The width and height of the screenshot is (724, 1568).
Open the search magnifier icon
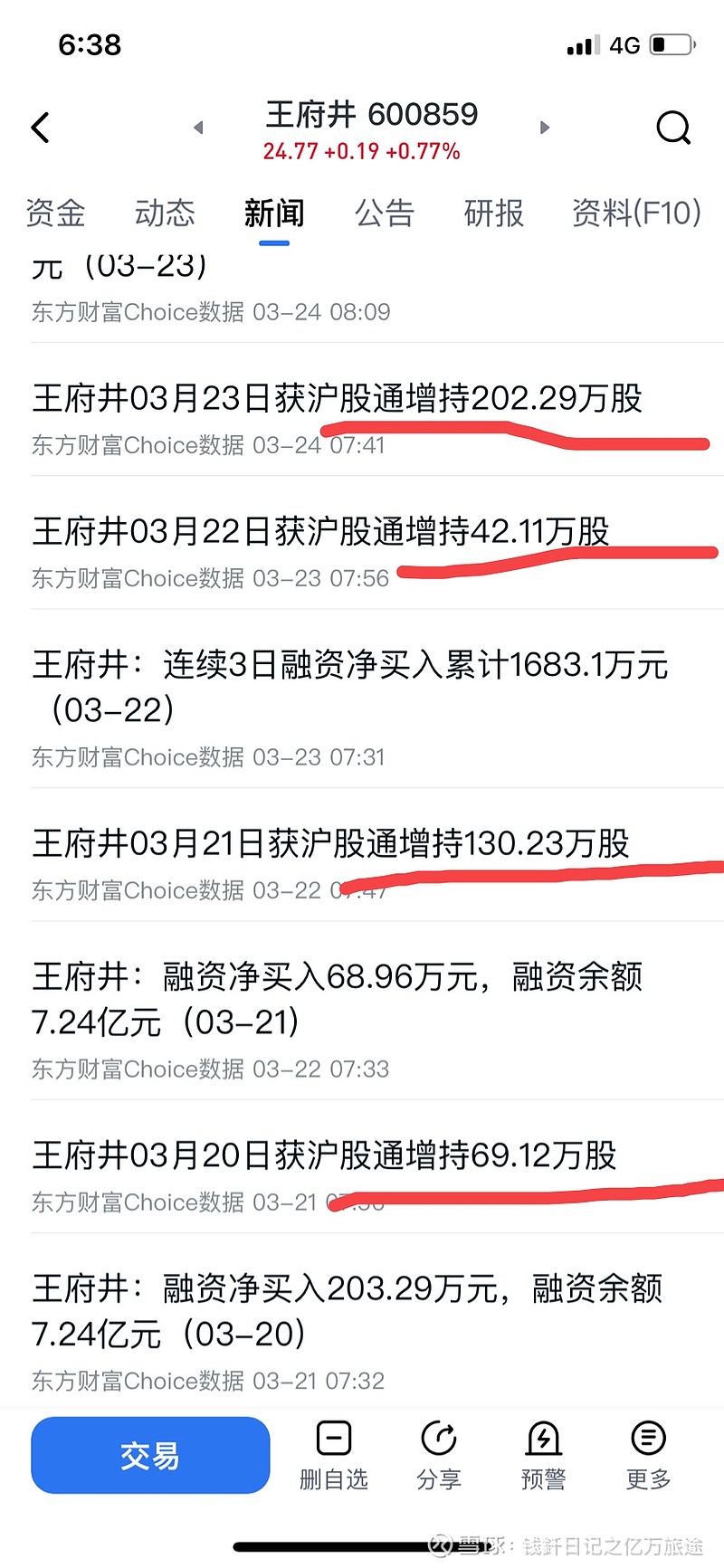[x=673, y=128]
